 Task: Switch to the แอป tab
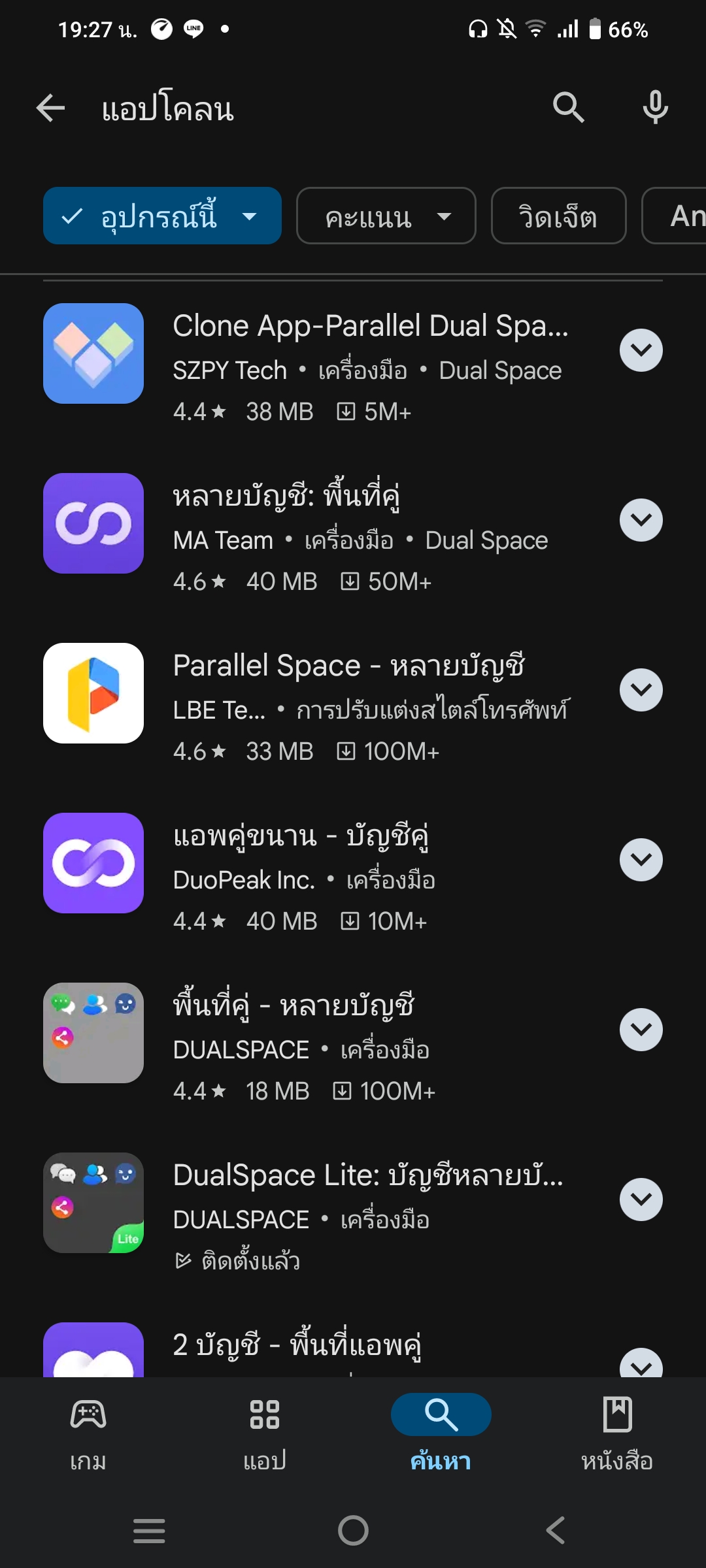click(265, 1434)
